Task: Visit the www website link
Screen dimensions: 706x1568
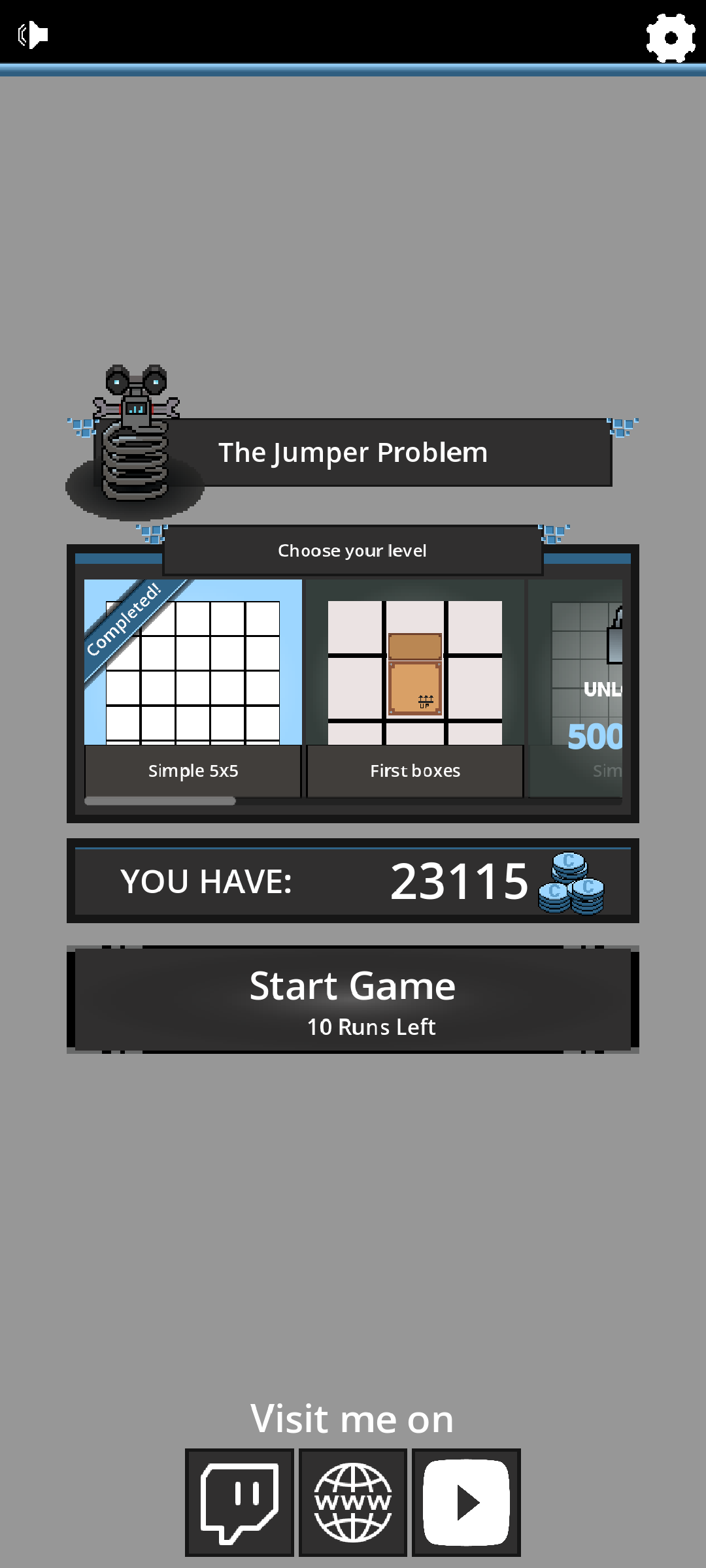Action: click(353, 1503)
